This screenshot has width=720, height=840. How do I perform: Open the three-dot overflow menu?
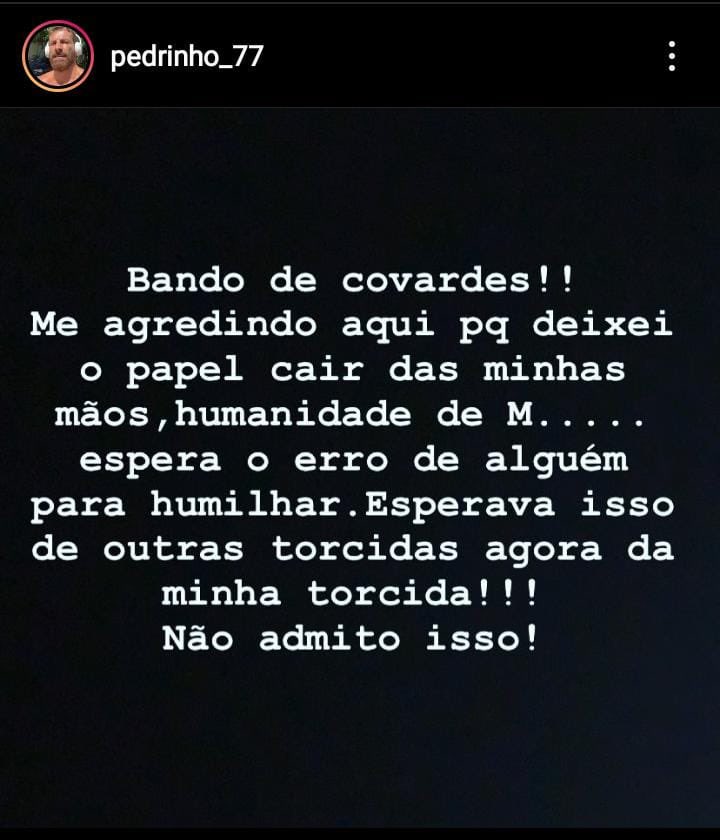click(671, 57)
